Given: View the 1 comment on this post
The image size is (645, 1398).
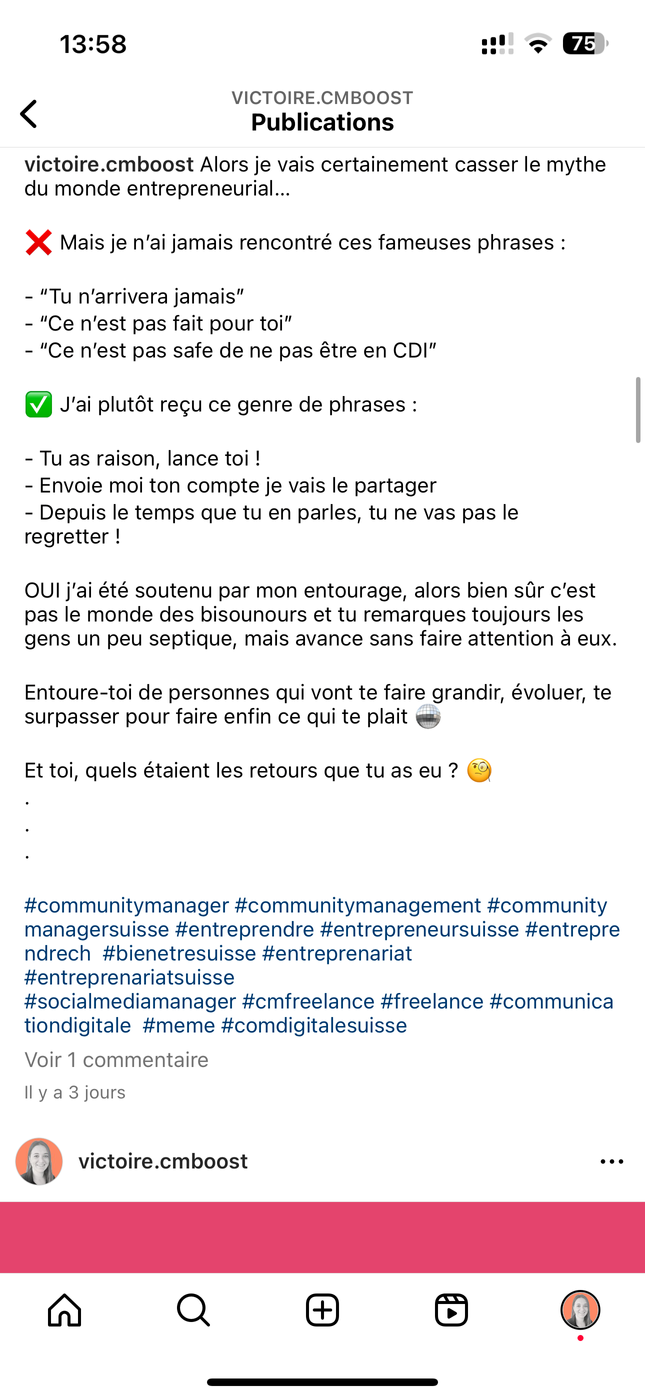Looking at the screenshot, I should (x=116, y=1060).
